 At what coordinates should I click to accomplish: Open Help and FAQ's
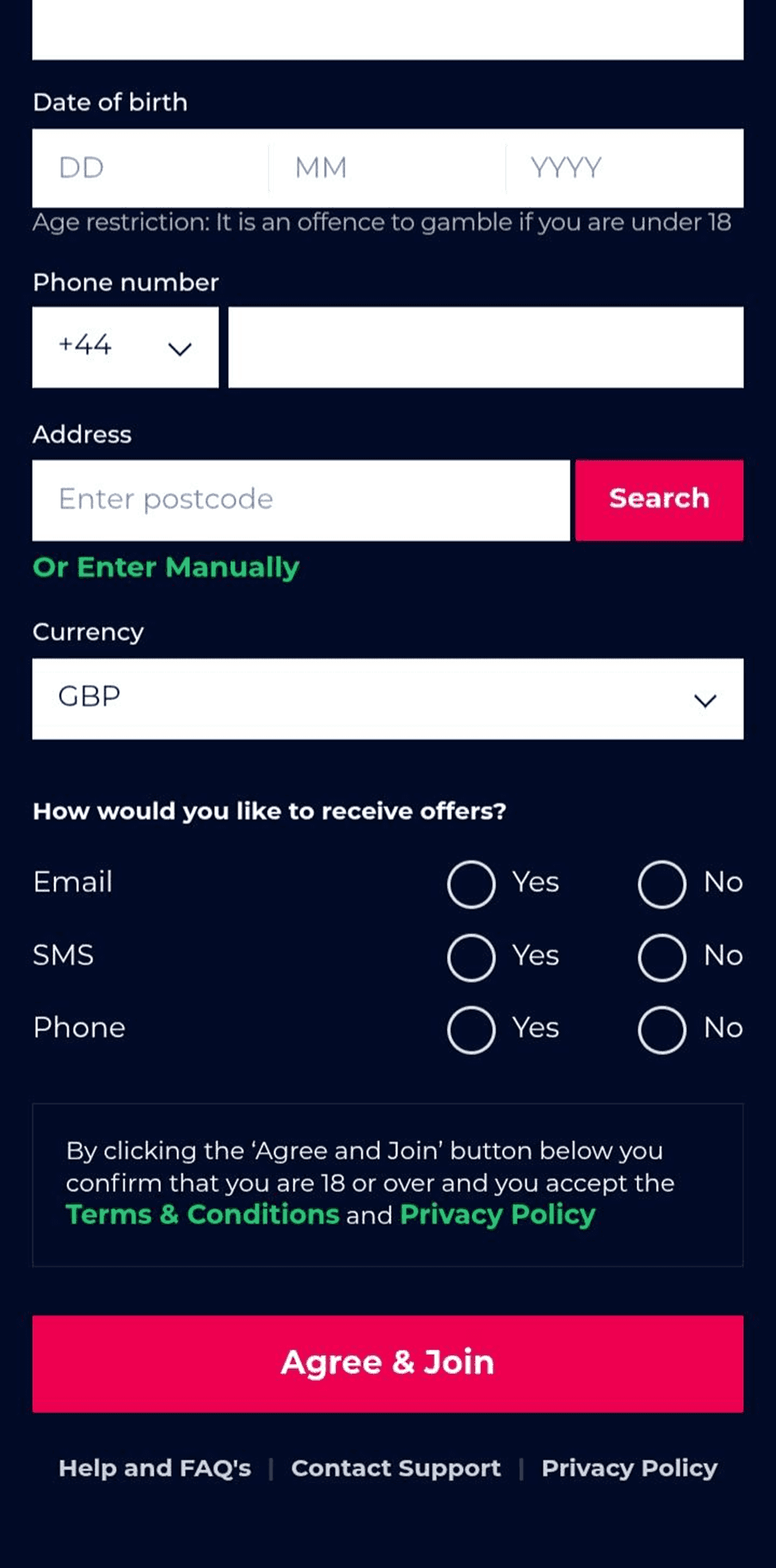click(x=154, y=1468)
